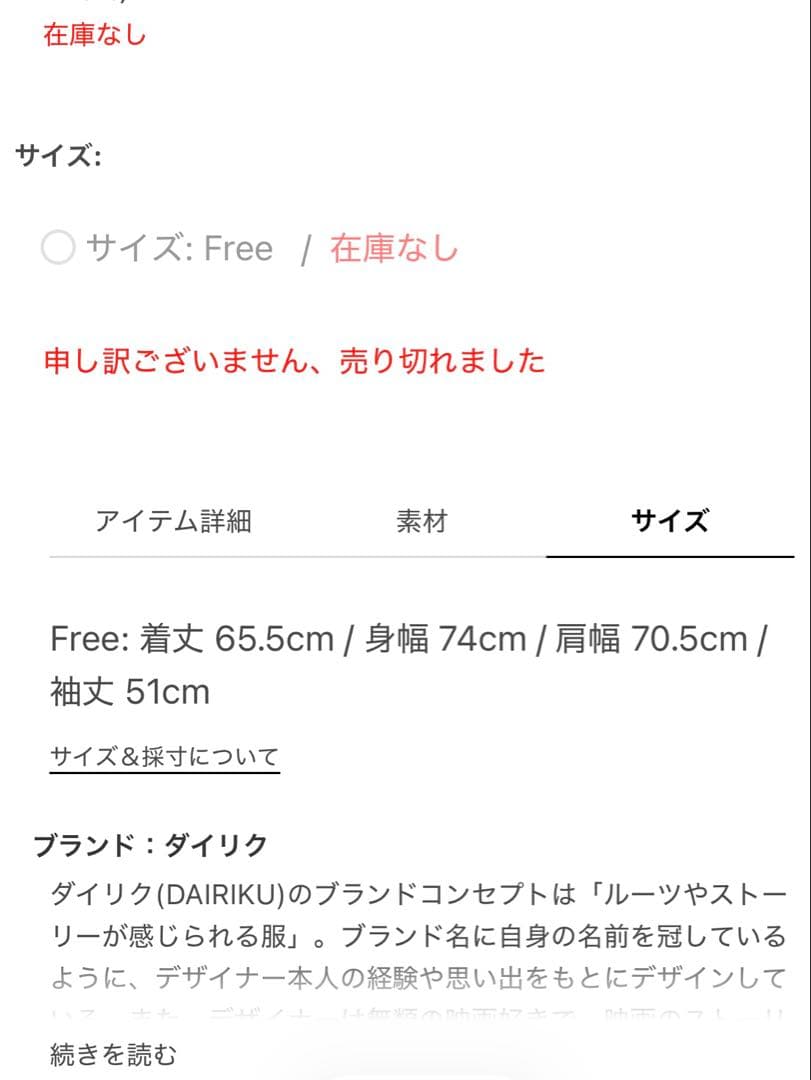Screen dimensions: 811x1080
Task: Click the red 在庫なし label near the top
Action: pos(95,35)
